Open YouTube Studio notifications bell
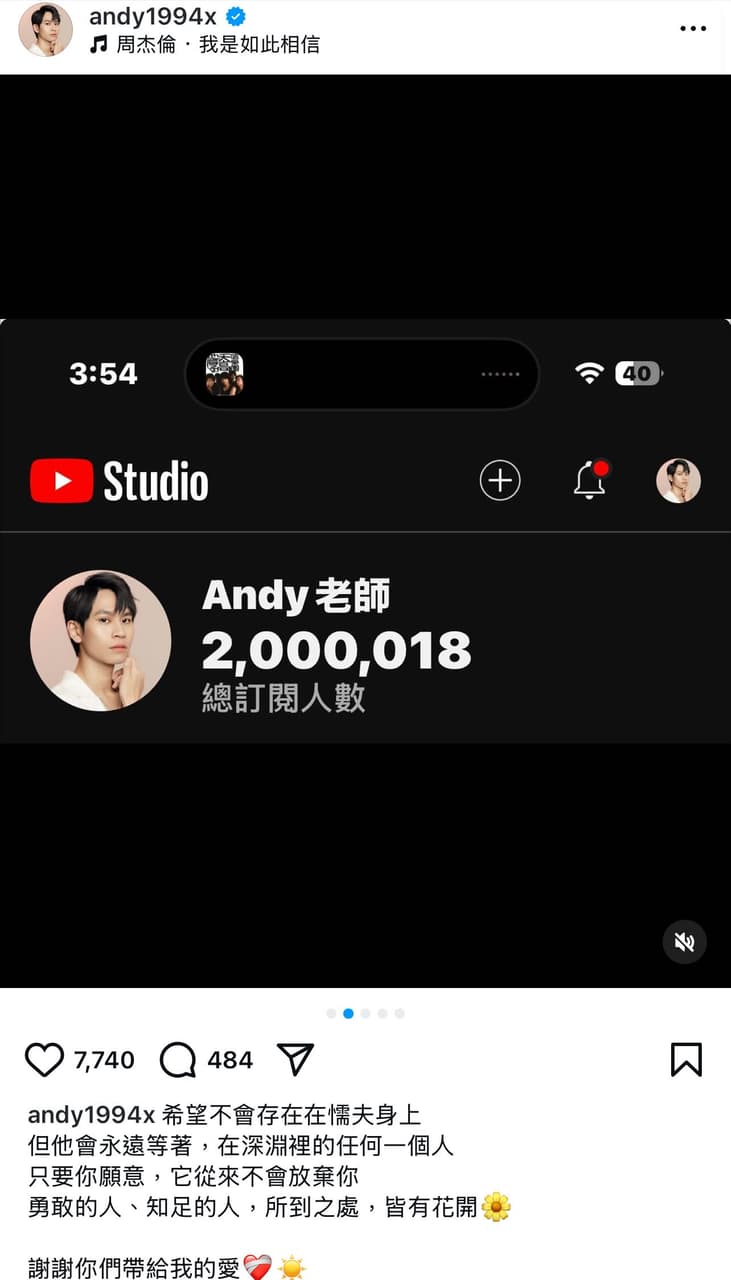 point(589,481)
